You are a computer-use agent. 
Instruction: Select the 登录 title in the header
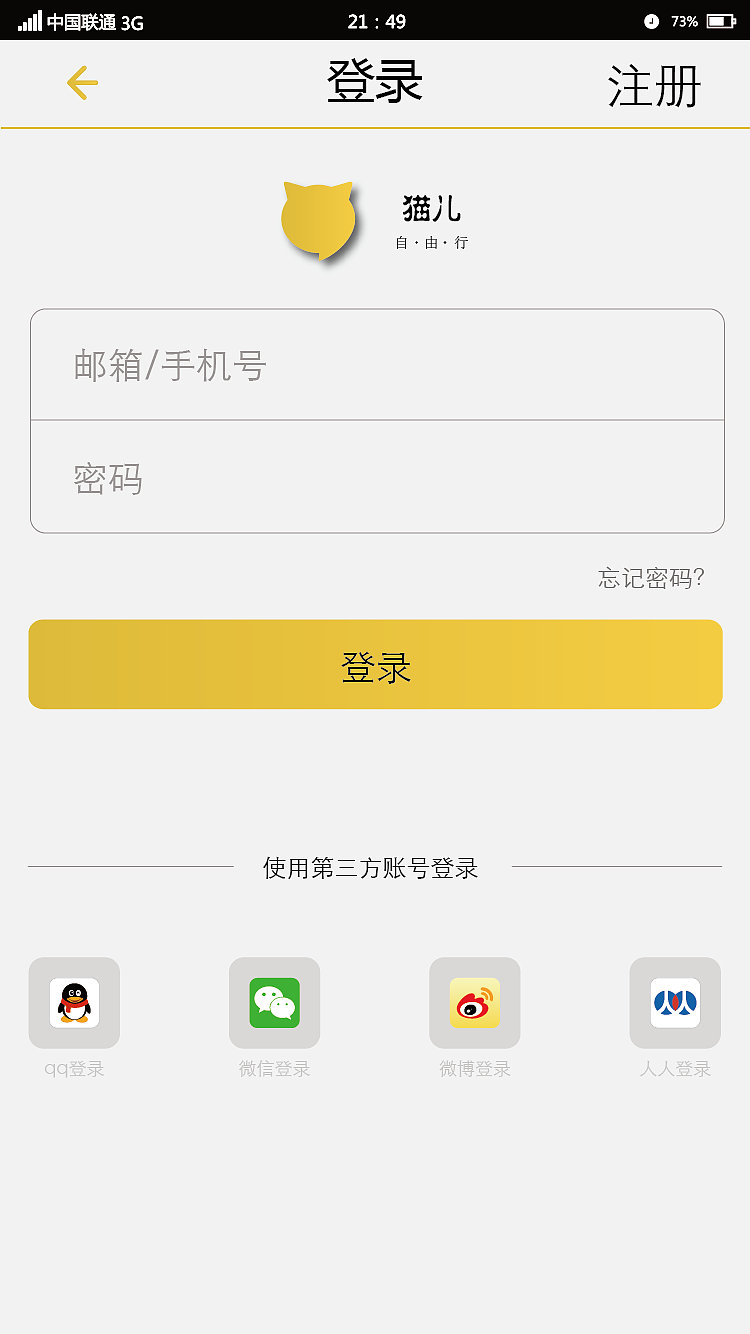click(x=374, y=83)
